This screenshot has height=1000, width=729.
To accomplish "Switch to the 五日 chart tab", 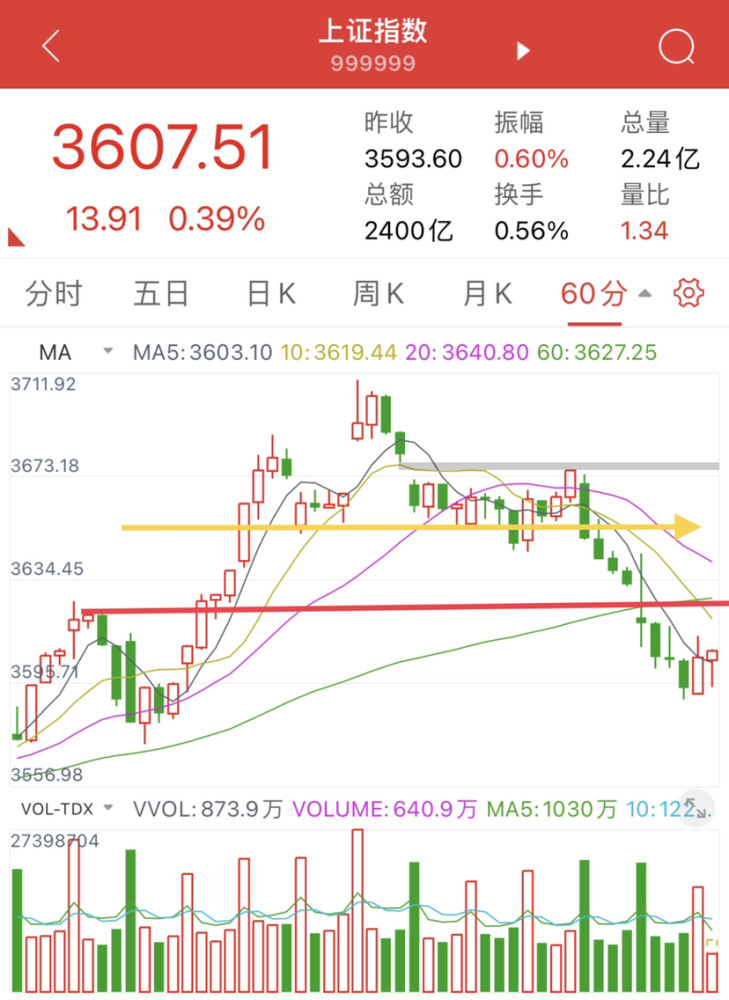I will pos(161,294).
